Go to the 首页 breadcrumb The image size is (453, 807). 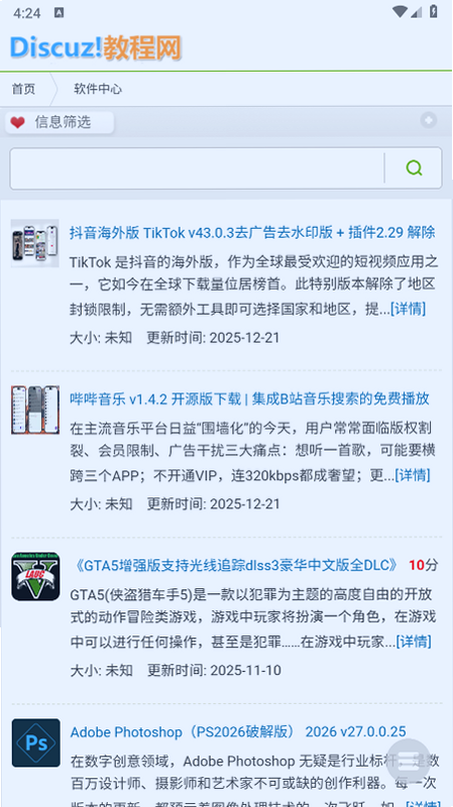click(x=24, y=89)
